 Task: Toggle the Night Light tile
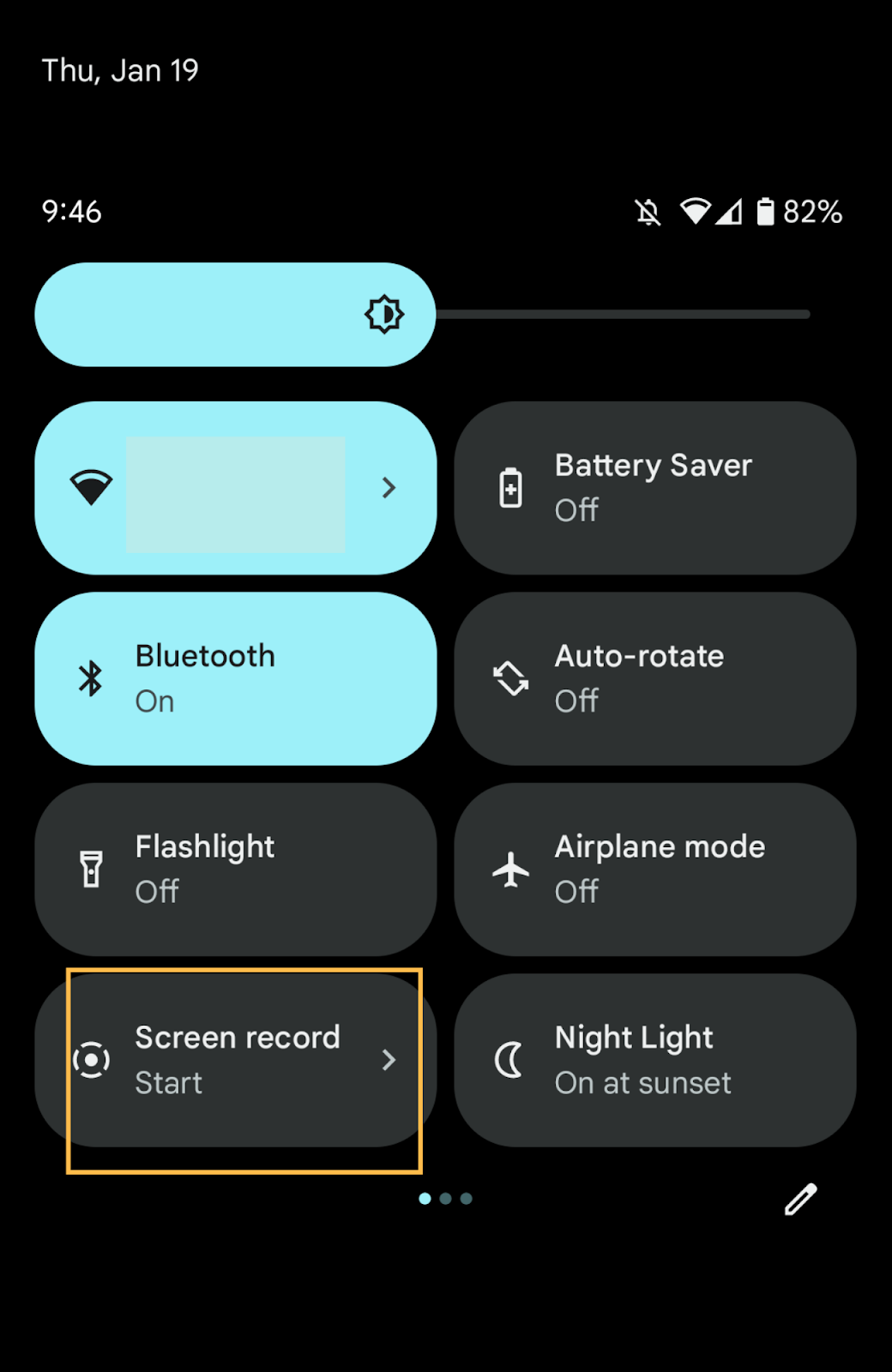655,1060
